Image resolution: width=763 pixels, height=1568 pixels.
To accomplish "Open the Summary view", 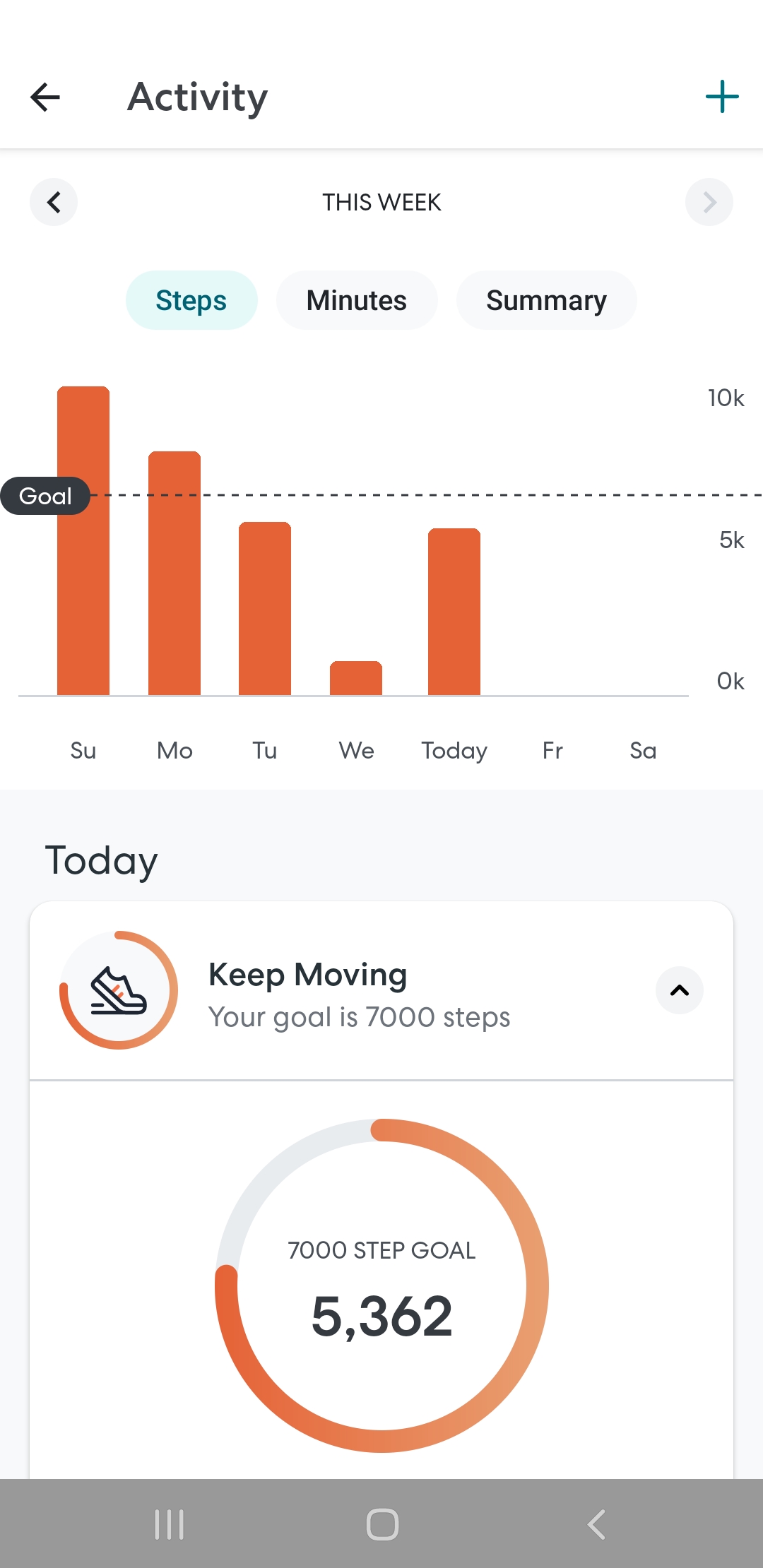I will pos(546,300).
